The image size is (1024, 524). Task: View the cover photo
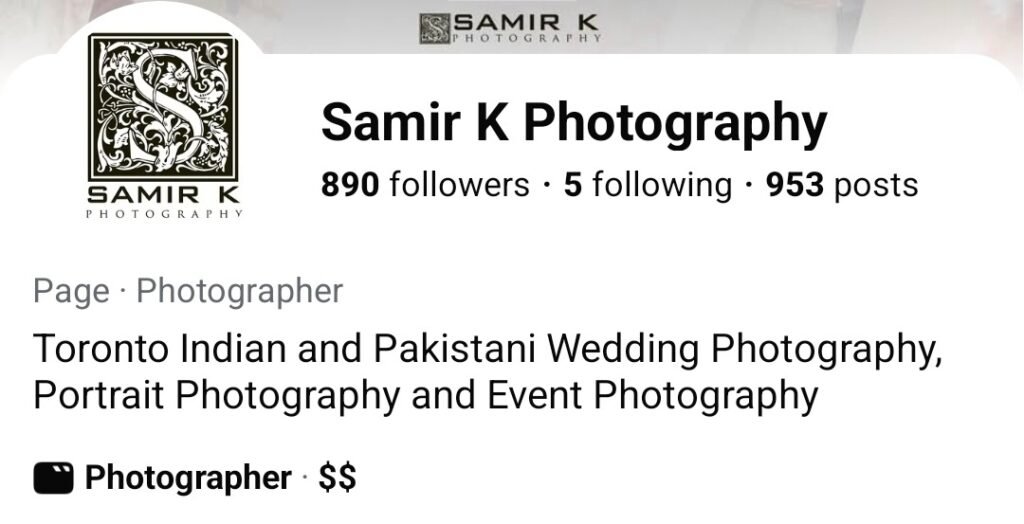coord(640,27)
